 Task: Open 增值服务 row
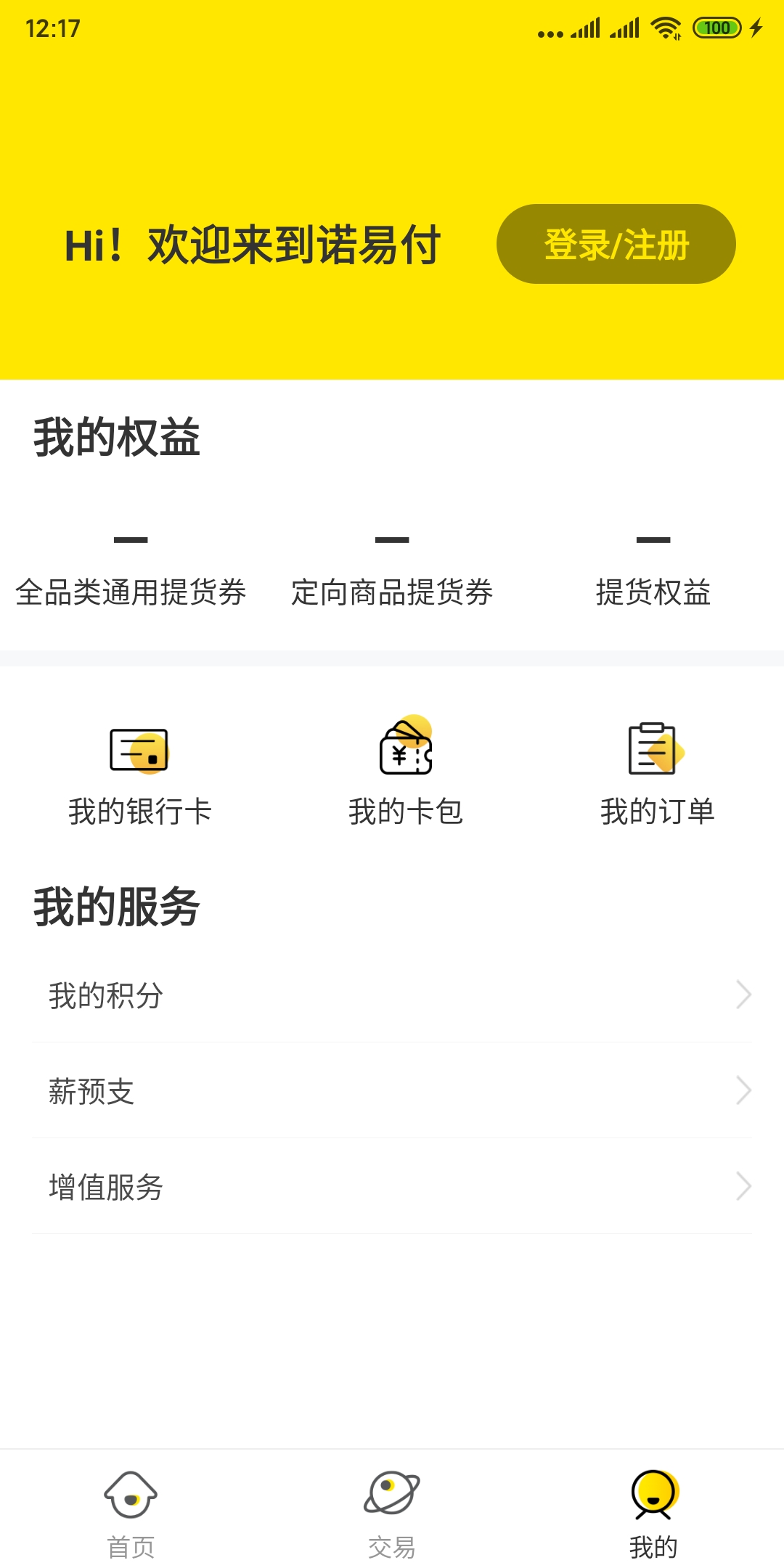pos(392,1187)
